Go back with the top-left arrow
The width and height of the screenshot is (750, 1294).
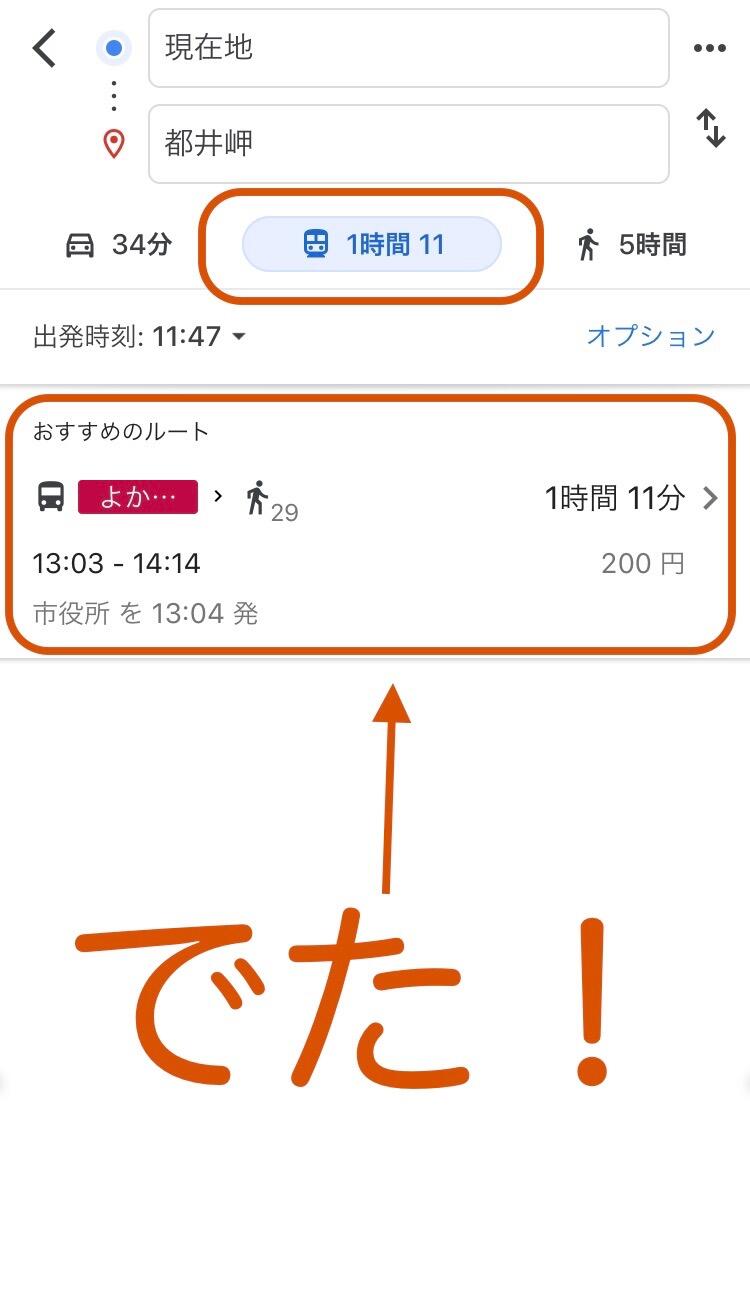point(44,48)
